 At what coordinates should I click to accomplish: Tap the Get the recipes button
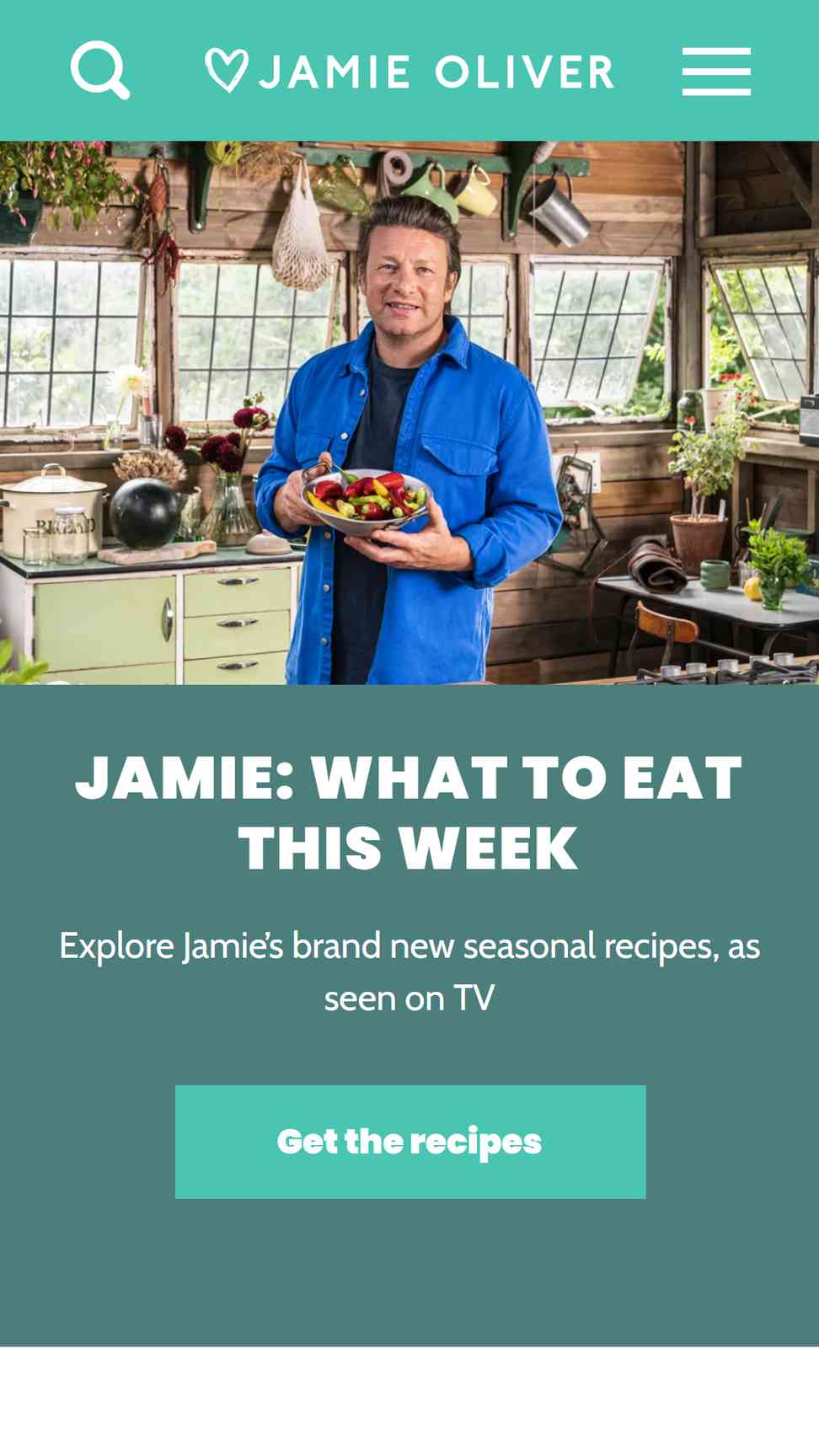tap(410, 1142)
